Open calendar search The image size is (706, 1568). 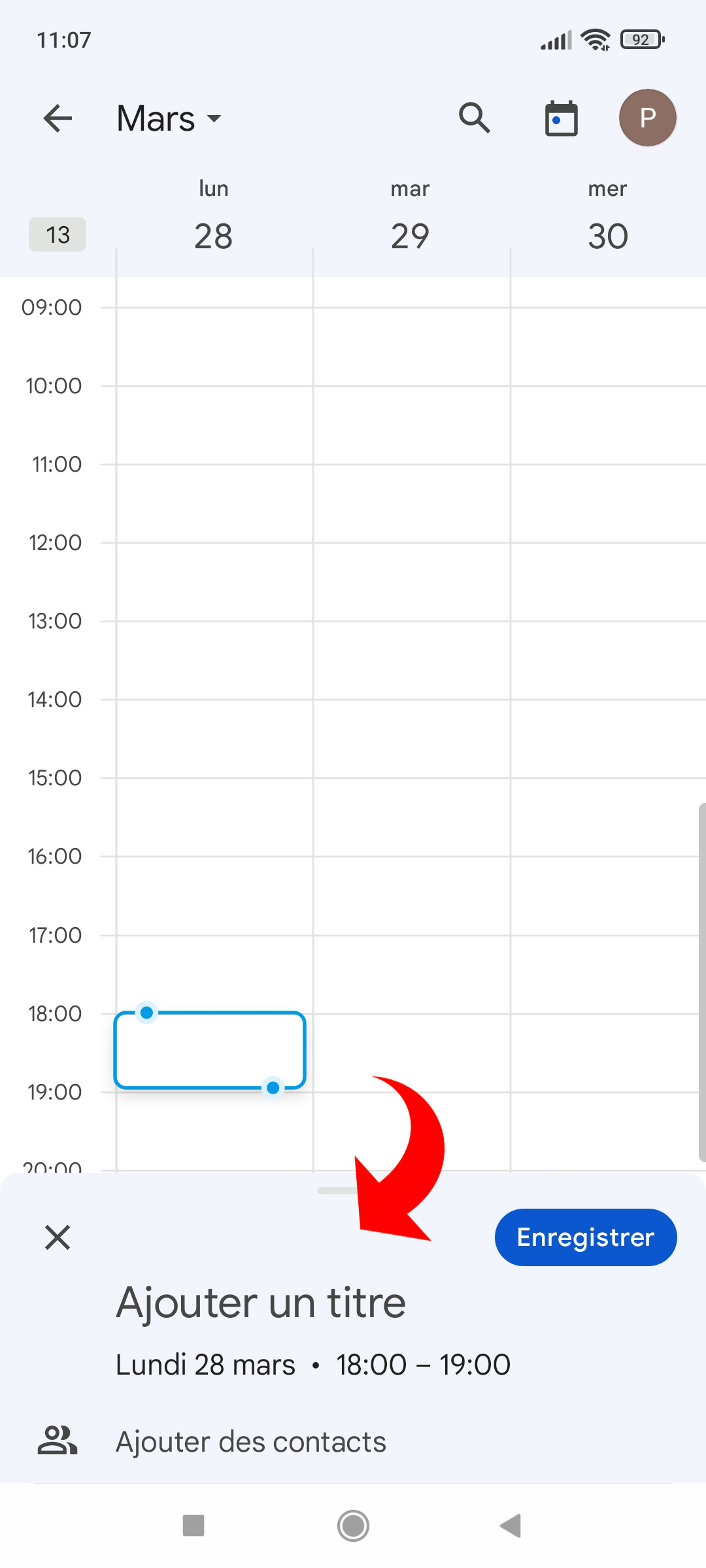tap(474, 118)
